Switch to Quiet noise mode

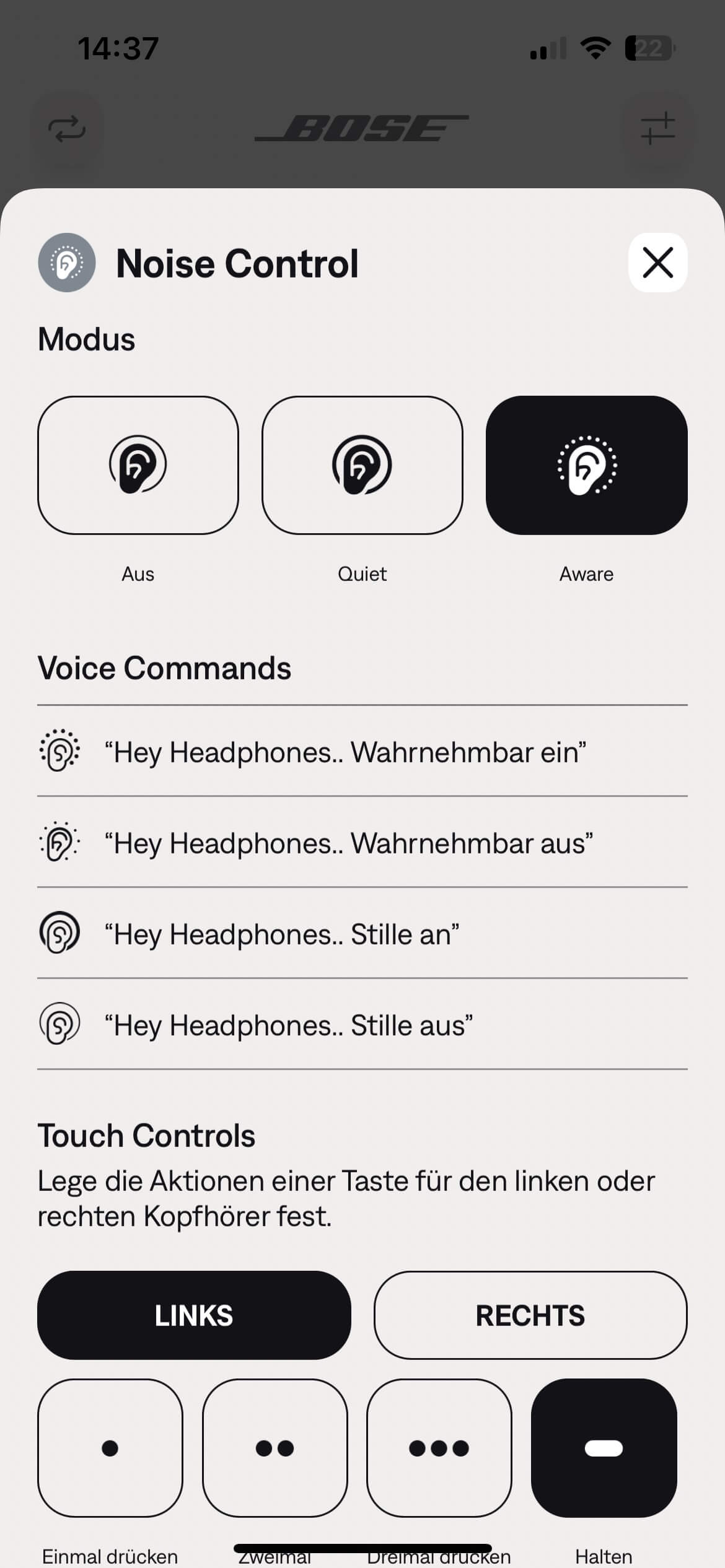[x=362, y=465]
